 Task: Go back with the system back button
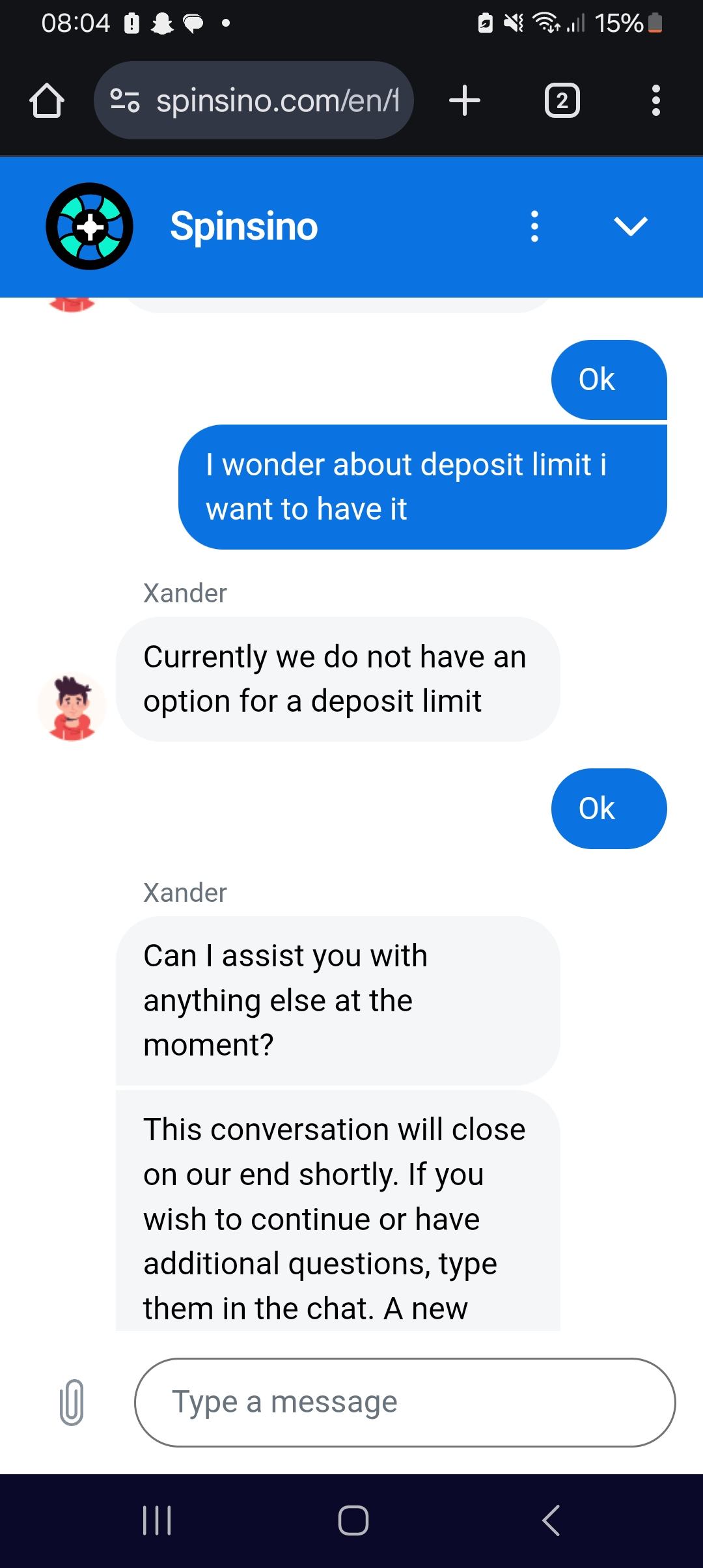click(551, 1520)
